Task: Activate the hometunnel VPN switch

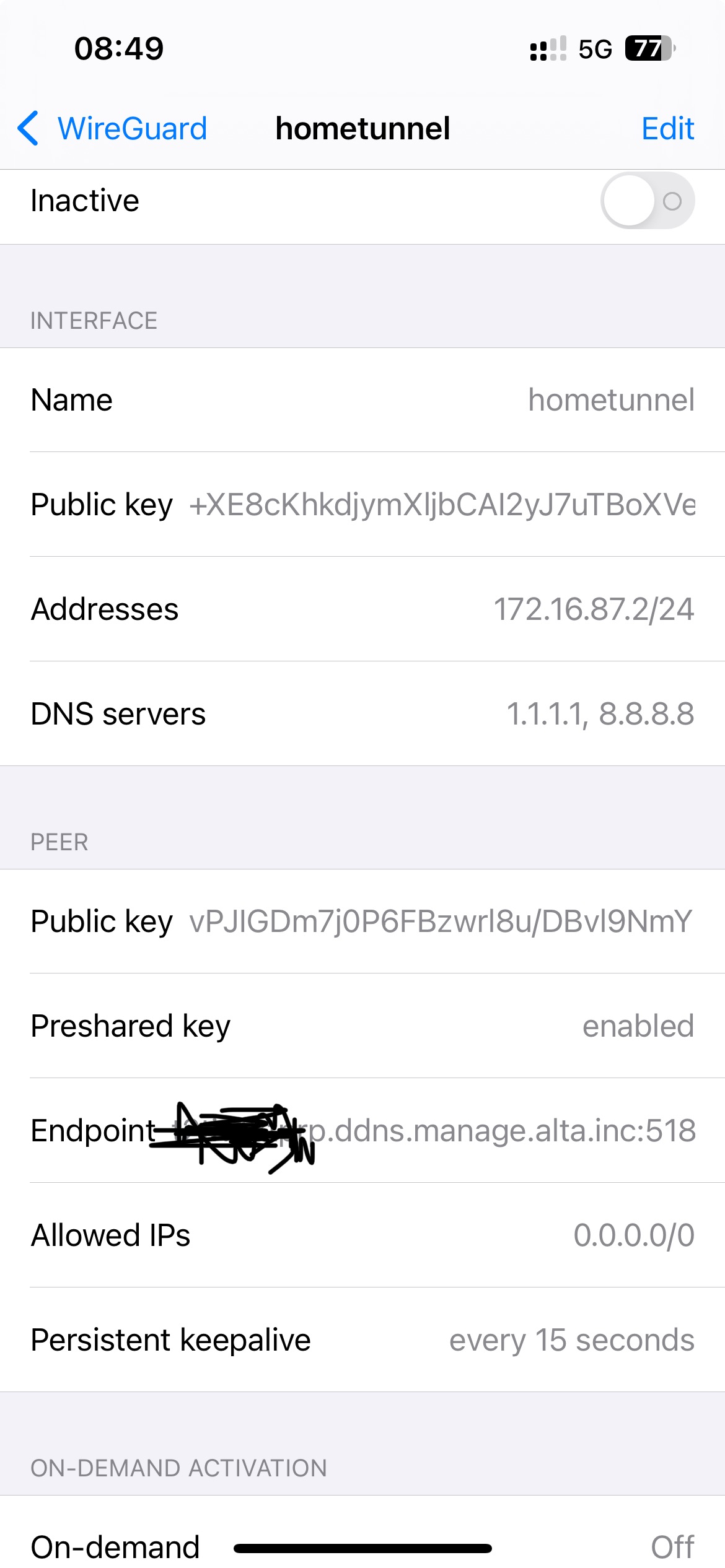Action: (x=647, y=201)
